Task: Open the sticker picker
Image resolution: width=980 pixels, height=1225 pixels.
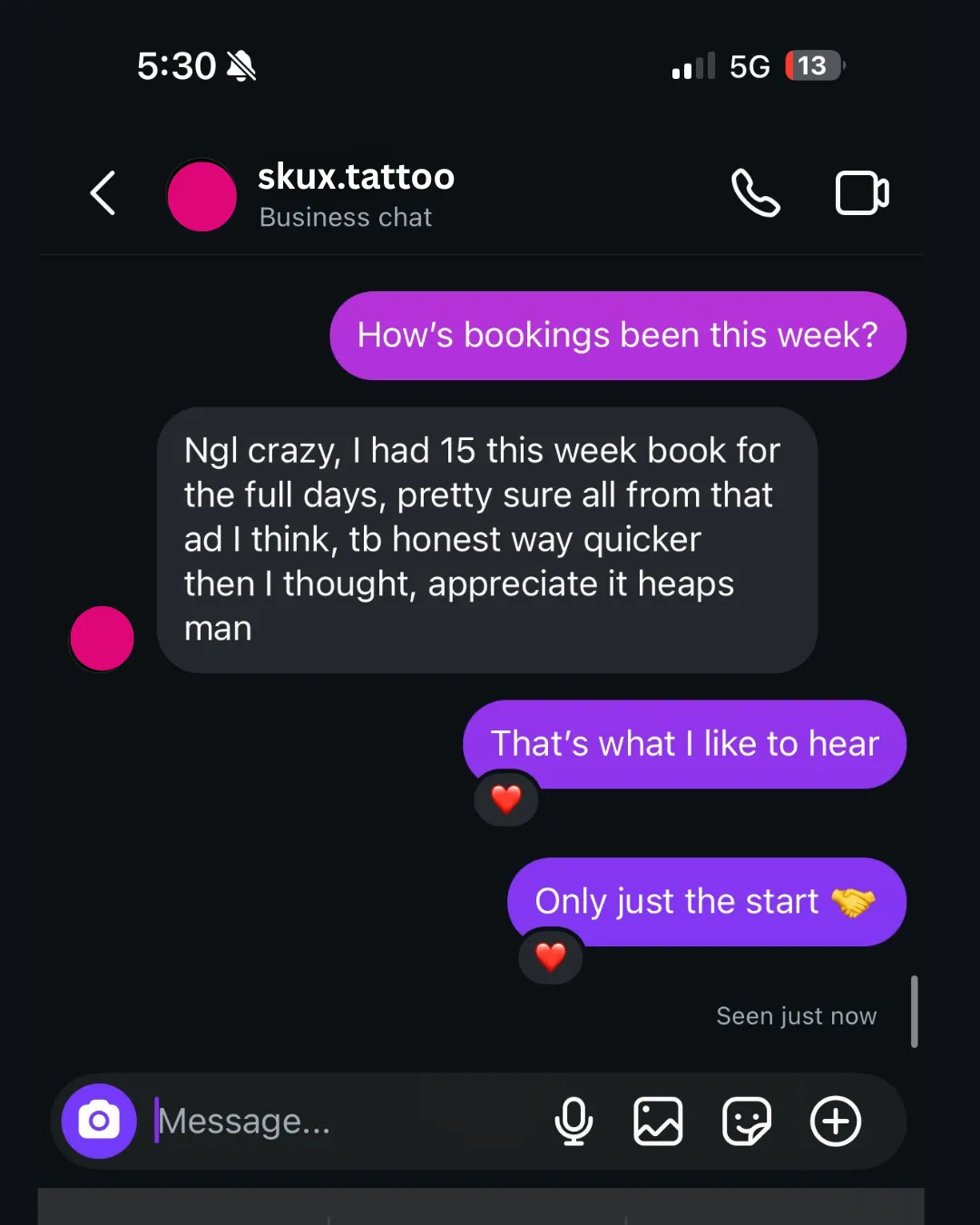Action: pos(746,1122)
